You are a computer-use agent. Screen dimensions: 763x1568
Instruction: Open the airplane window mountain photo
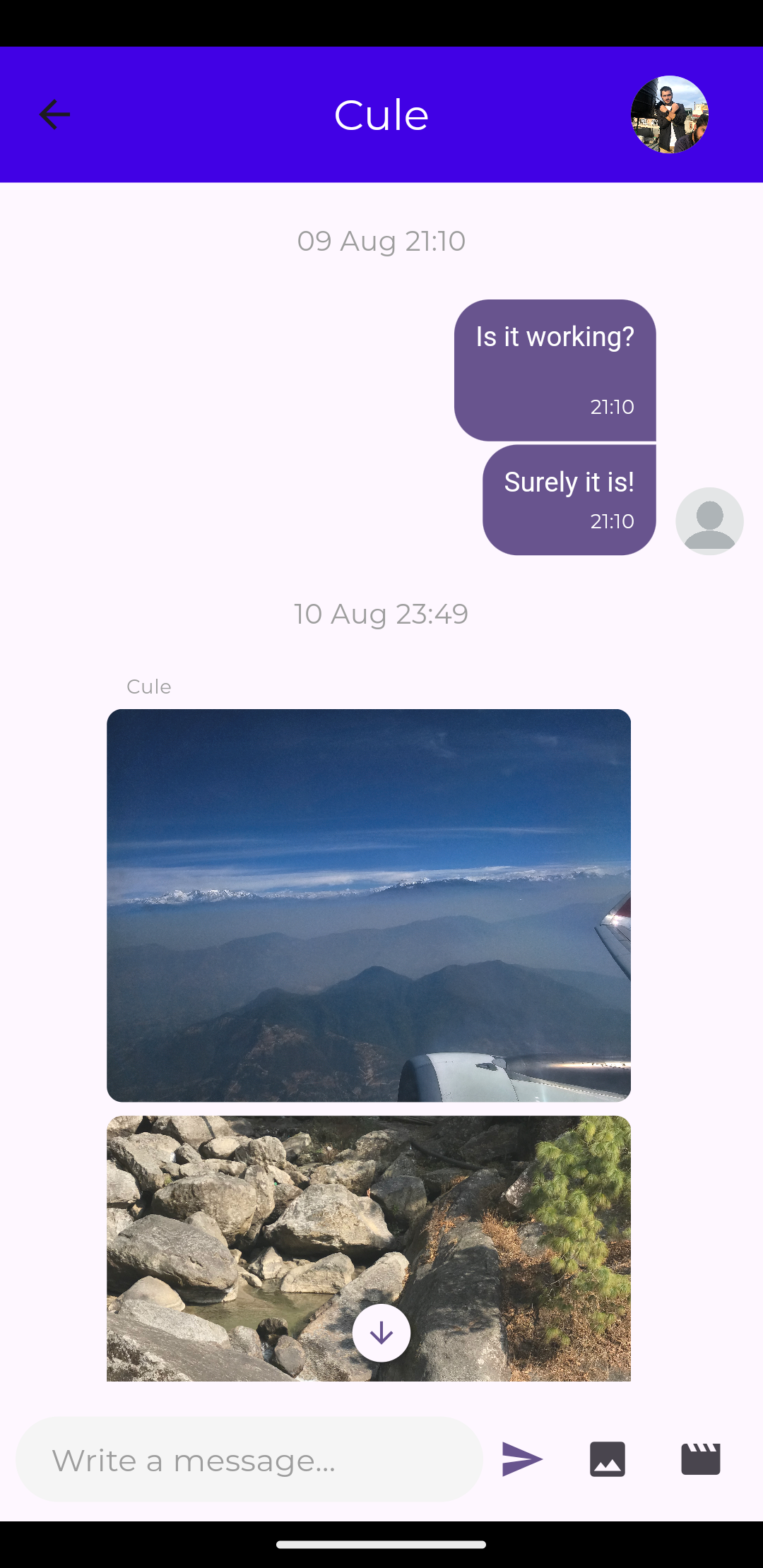(x=368, y=905)
